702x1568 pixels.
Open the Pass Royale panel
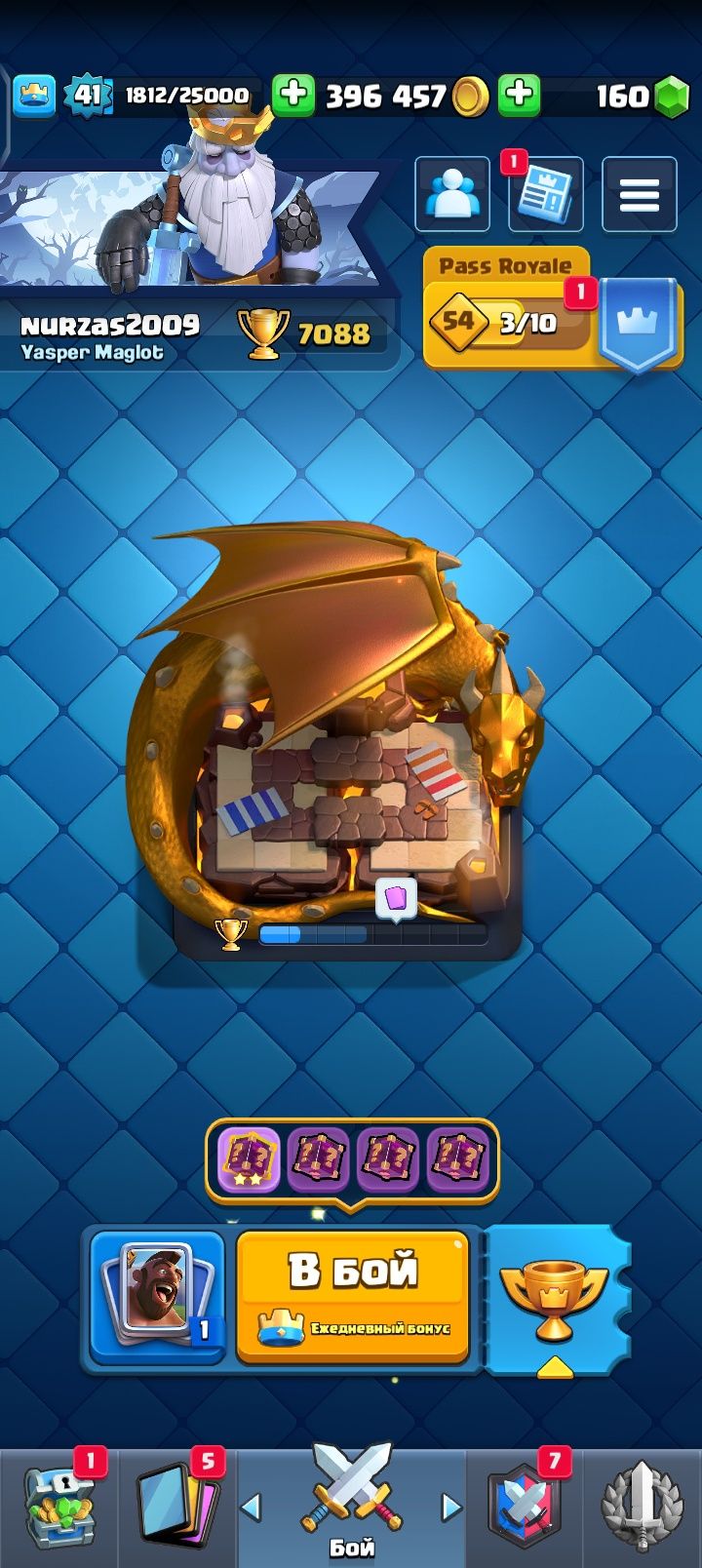507,310
